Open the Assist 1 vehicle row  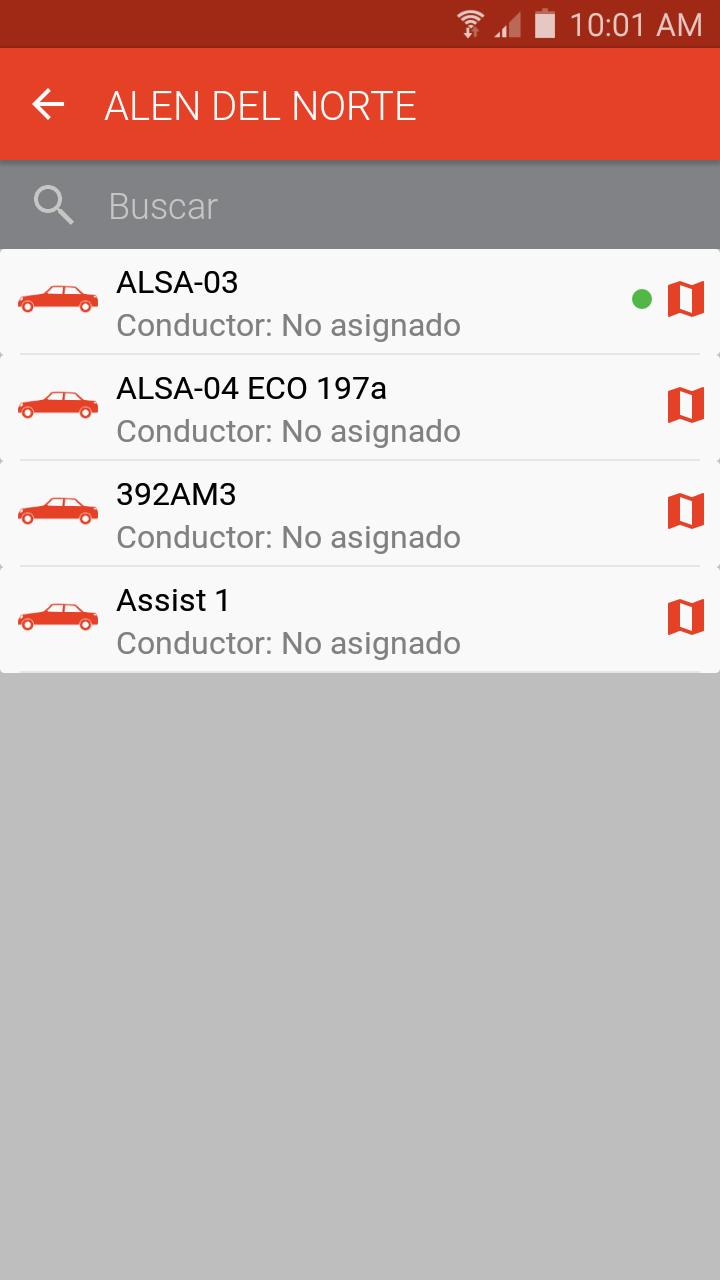coord(360,620)
